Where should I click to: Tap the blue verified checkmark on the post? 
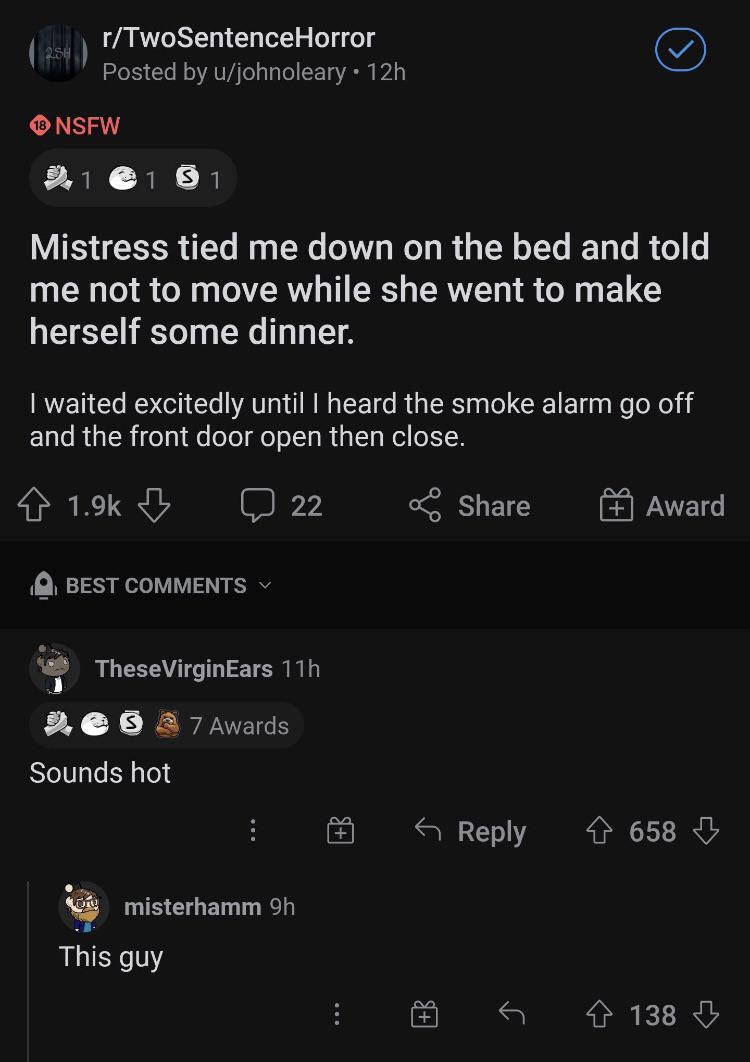tap(681, 50)
